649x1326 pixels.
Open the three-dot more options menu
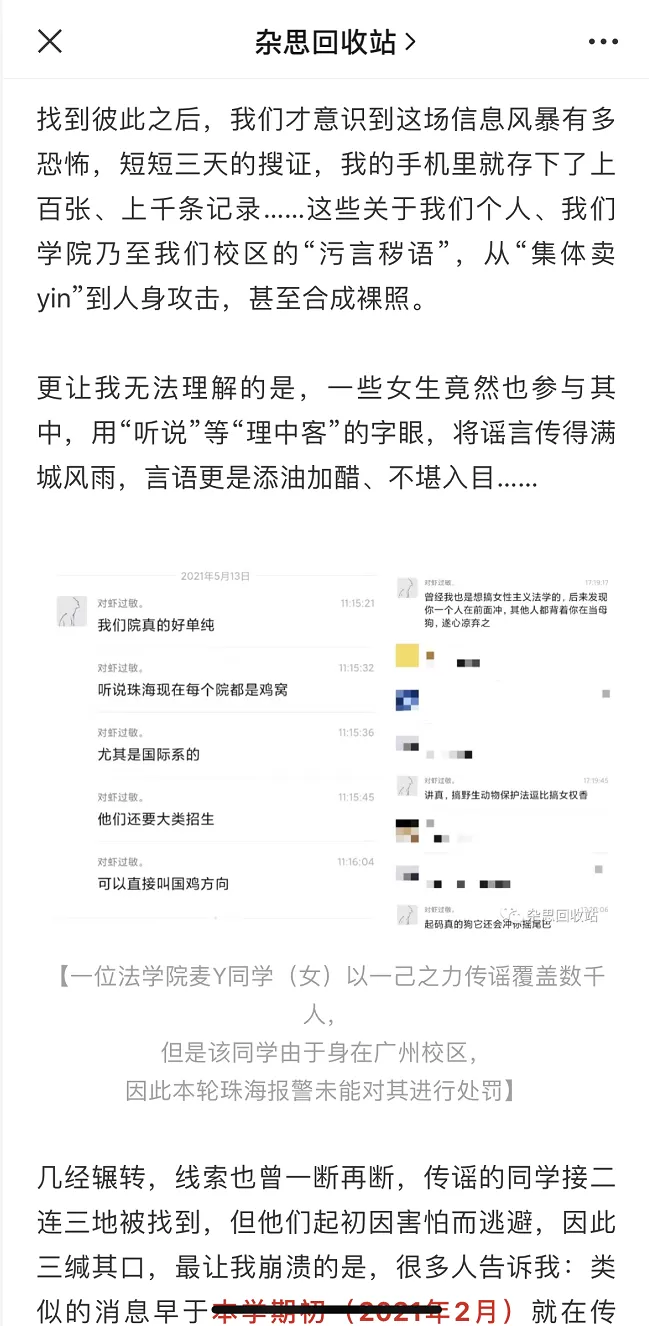[603, 42]
